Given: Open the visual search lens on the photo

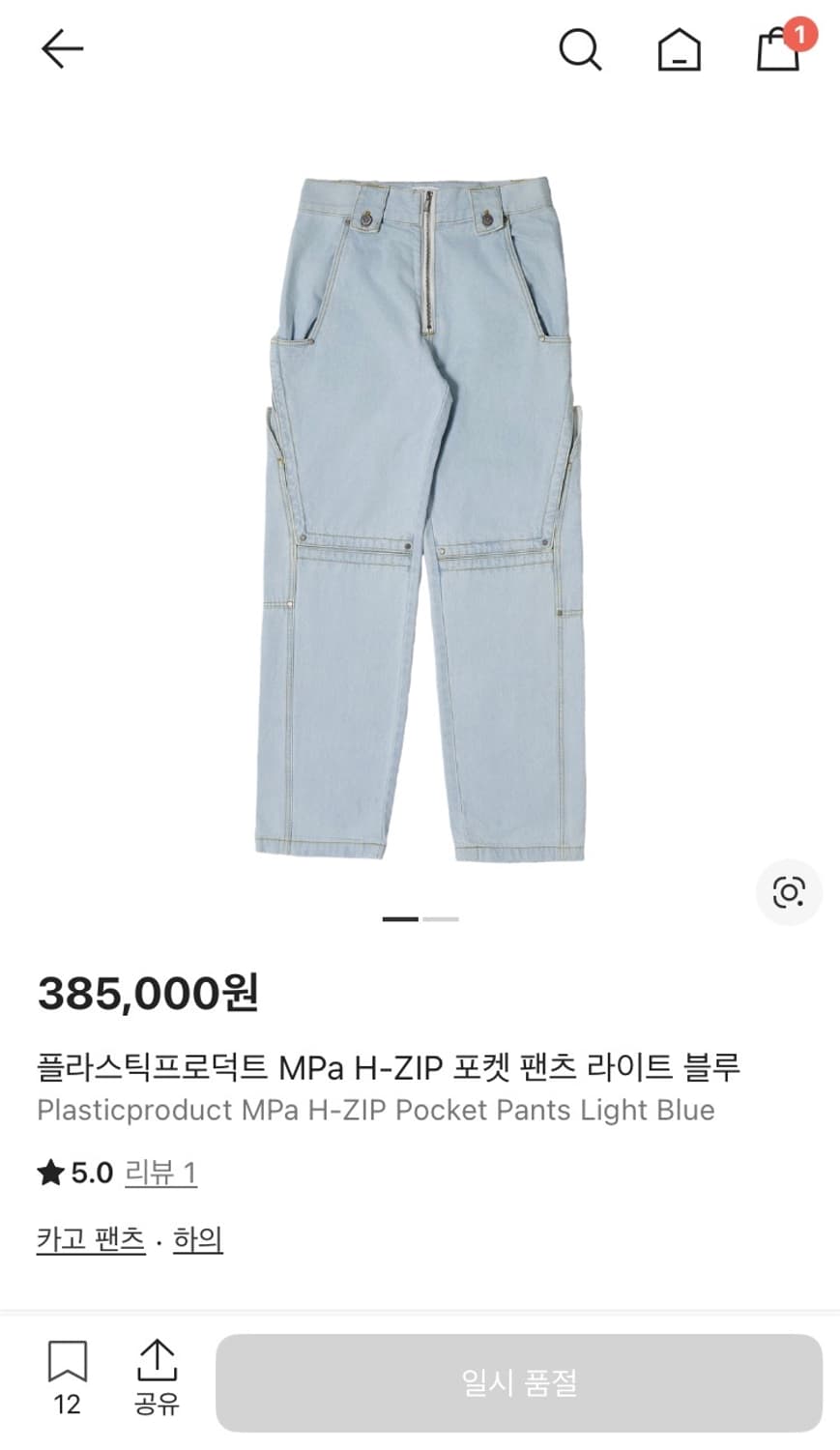Looking at the screenshot, I should (789, 893).
